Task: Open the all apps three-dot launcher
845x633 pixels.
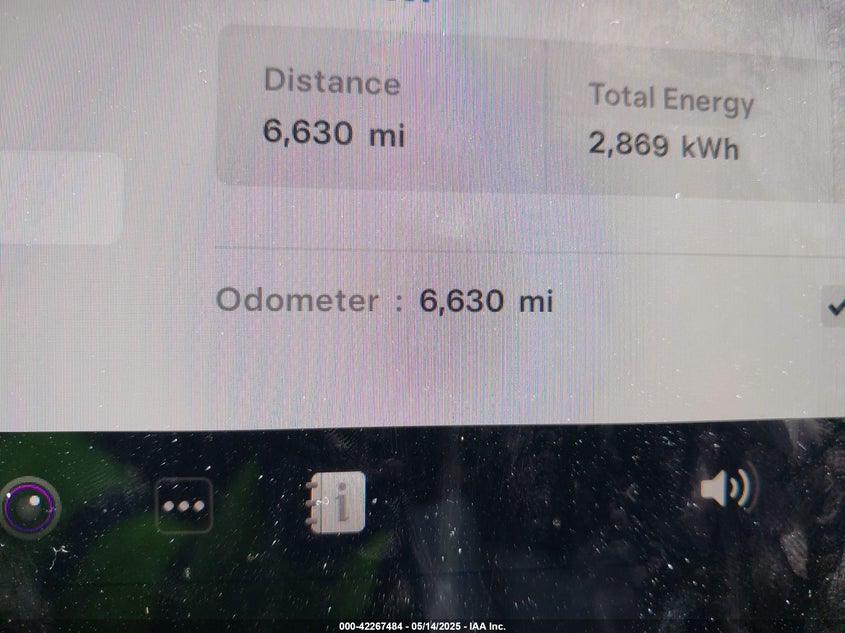Action: pos(184,505)
